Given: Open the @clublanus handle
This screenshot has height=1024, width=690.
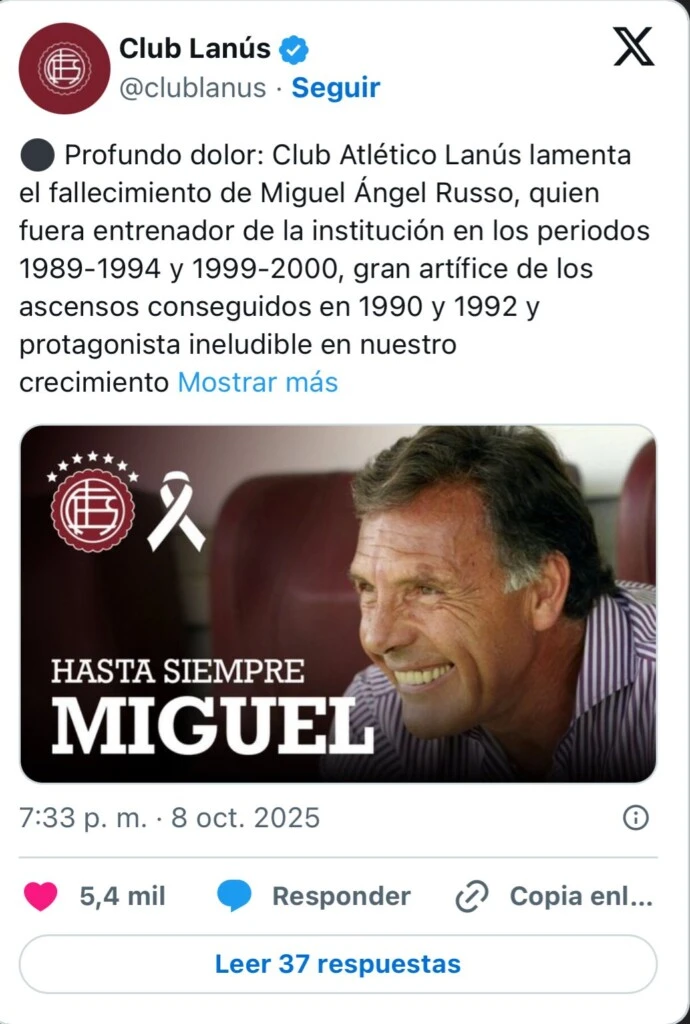Looking at the screenshot, I should (192, 88).
